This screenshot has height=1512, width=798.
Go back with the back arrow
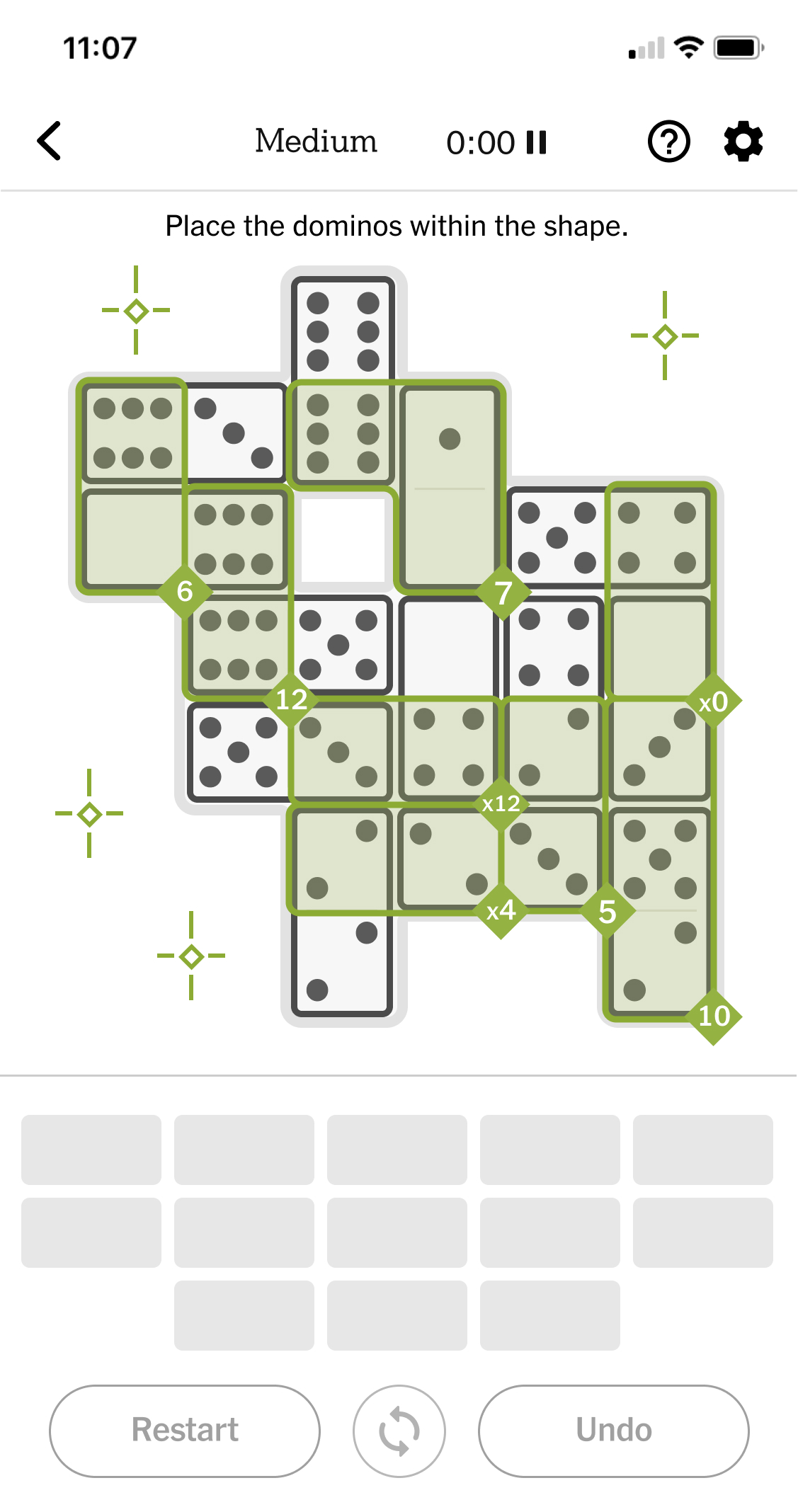50,141
